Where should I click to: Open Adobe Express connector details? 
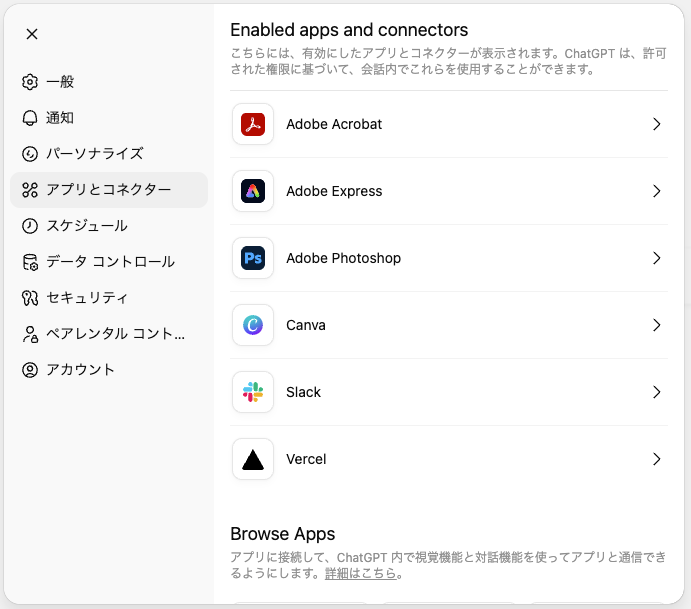(449, 191)
